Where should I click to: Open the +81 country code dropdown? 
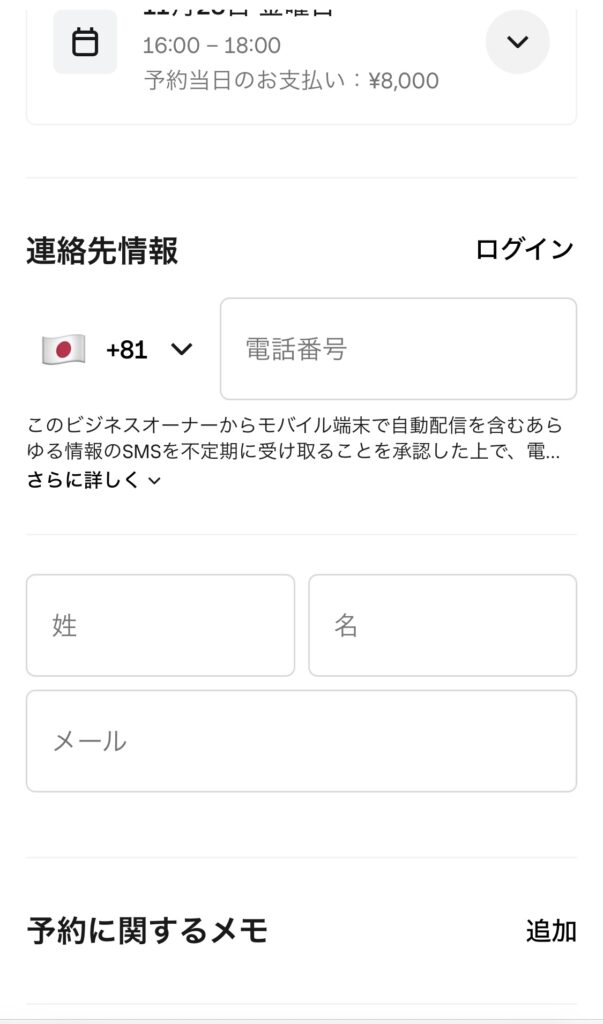coord(118,349)
